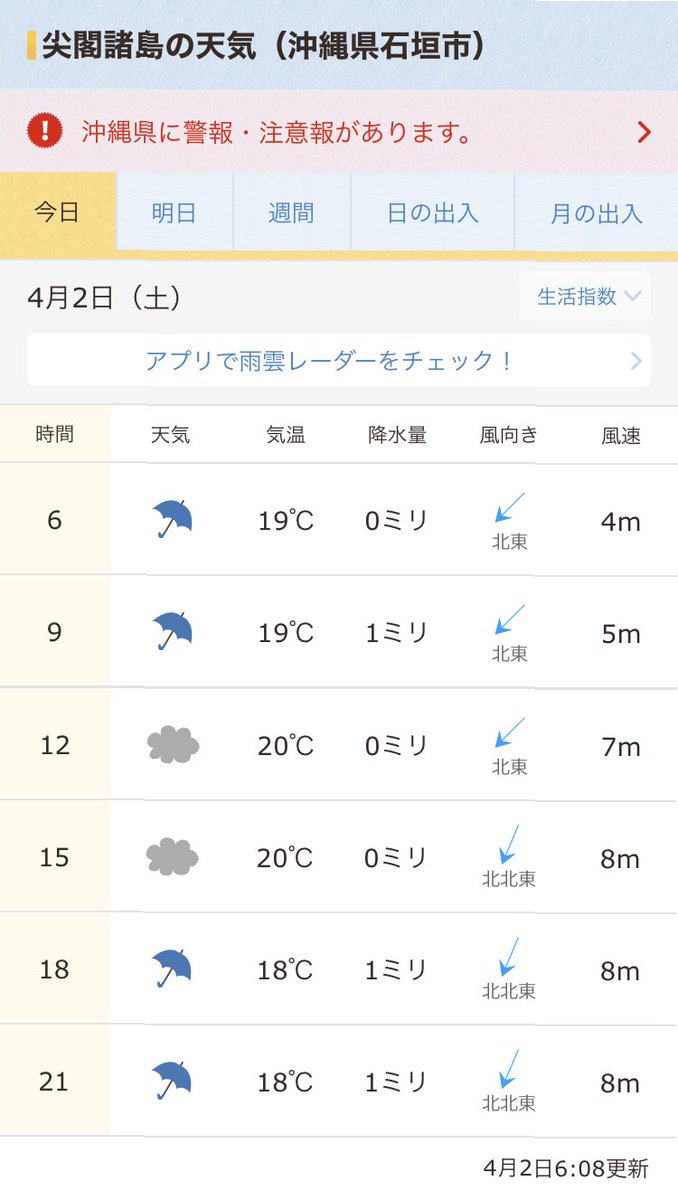
Task: Open the 月の出入 tab
Action: point(596,213)
